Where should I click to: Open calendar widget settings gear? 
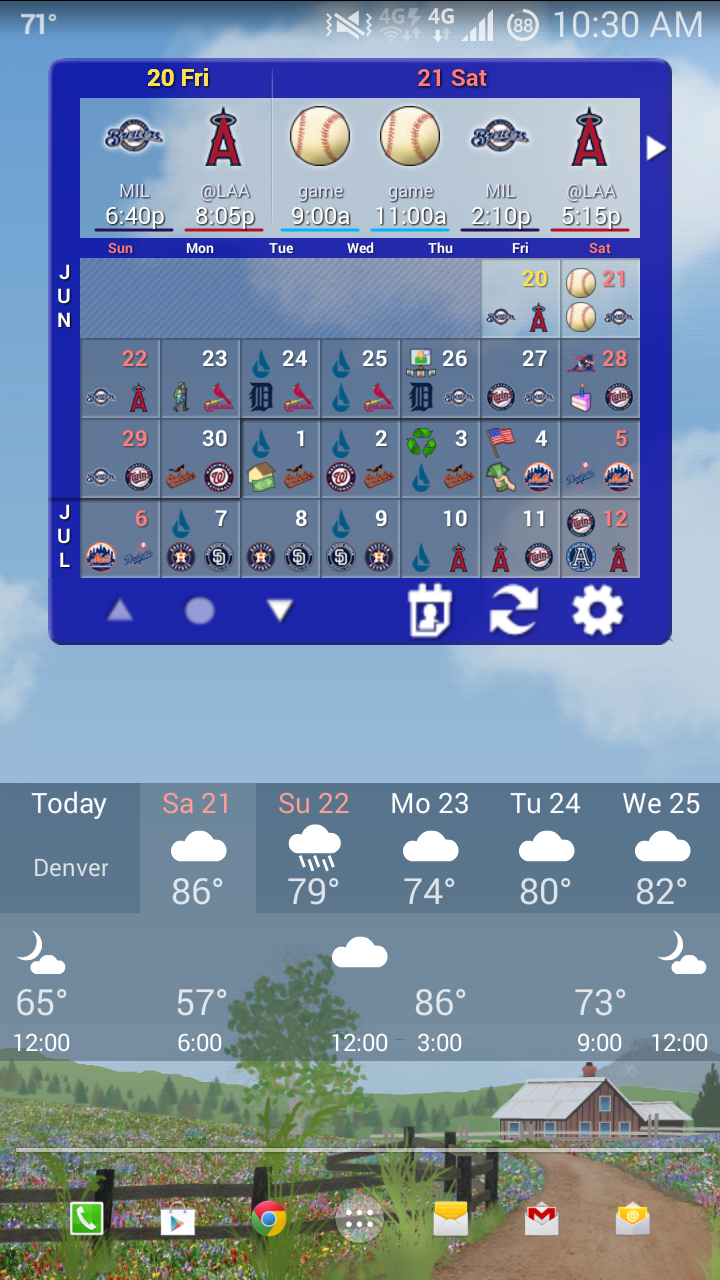pos(597,610)
